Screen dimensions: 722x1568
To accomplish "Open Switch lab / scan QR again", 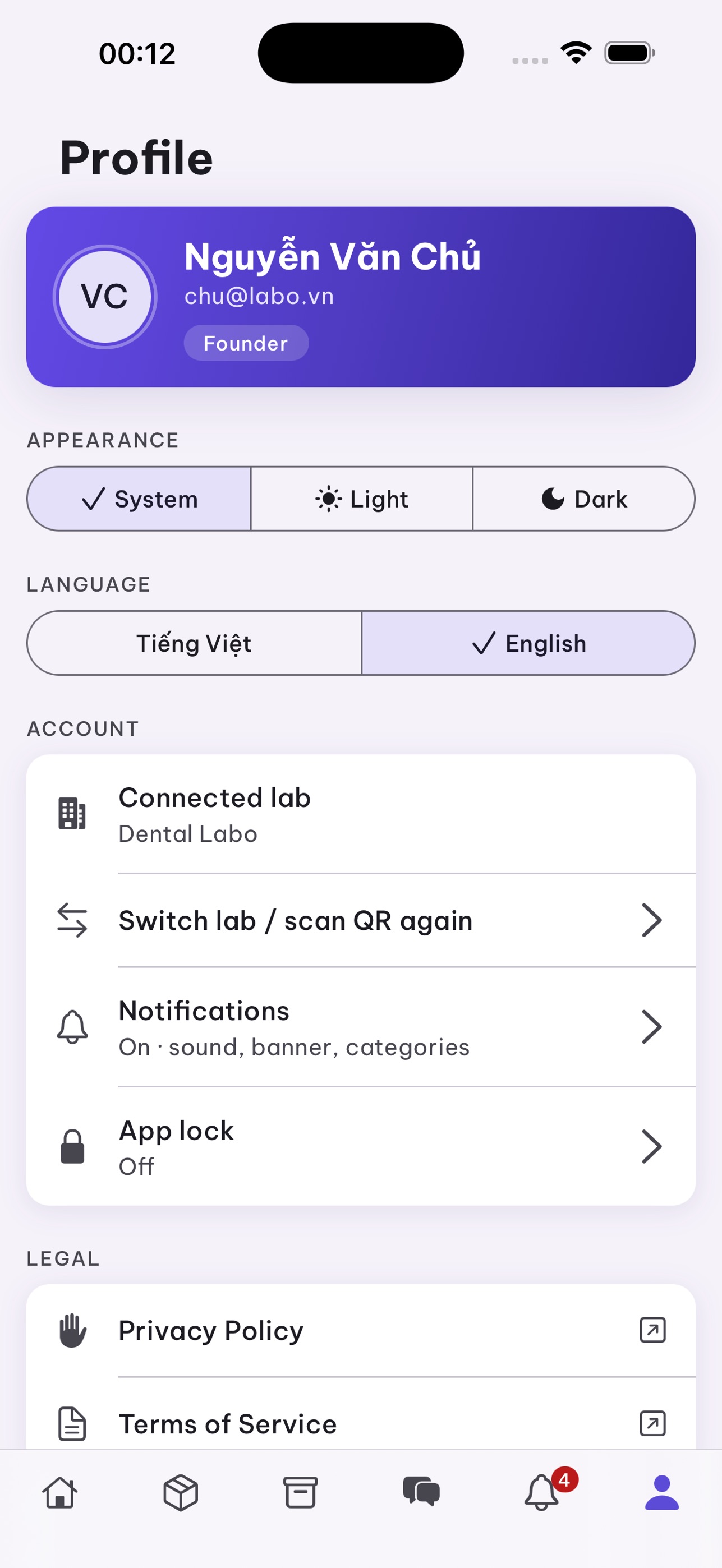I will [x=361, y=920].
